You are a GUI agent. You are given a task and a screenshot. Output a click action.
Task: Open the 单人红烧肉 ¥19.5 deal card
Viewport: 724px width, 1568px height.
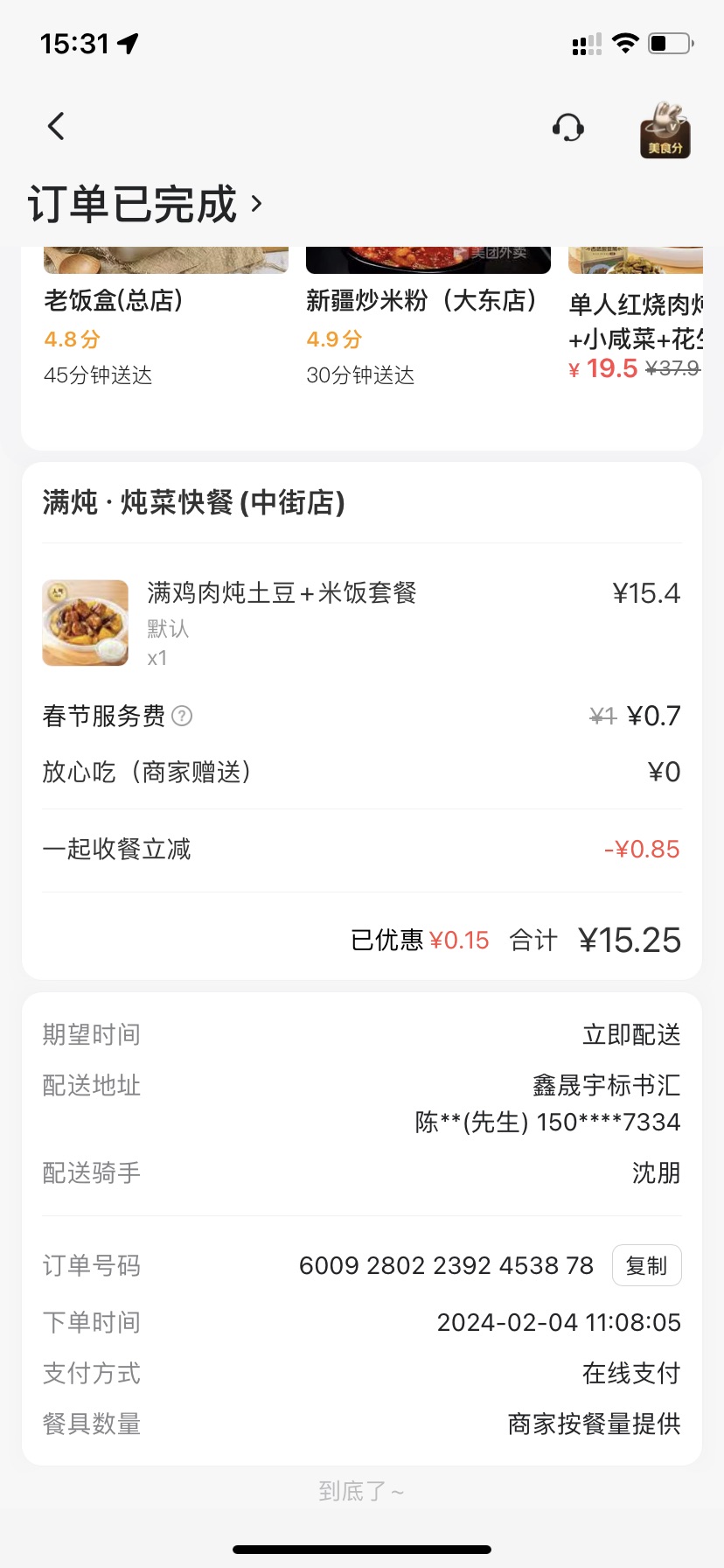click(x=636, y=324)
